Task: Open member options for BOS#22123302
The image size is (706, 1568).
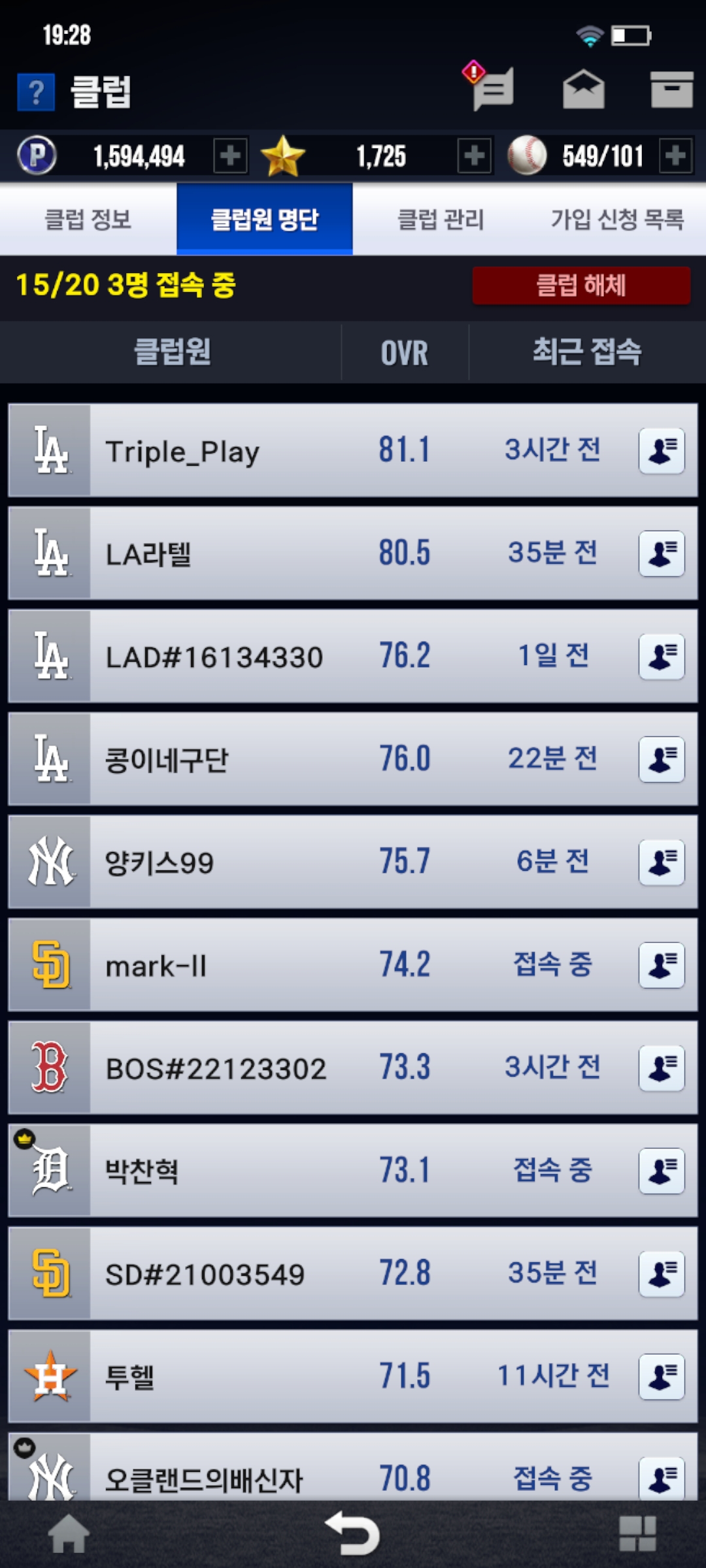Action: tap(662, 1068)
